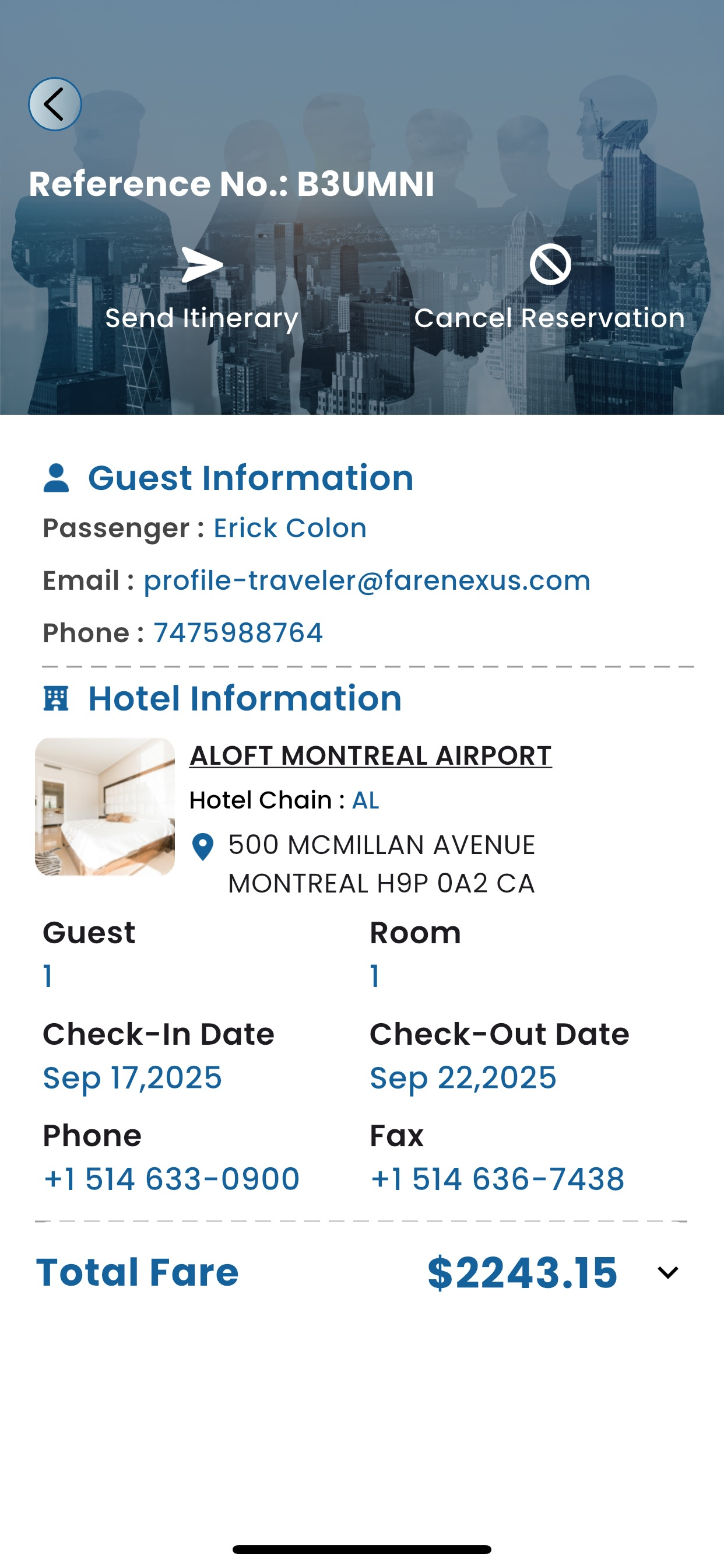Cancel this reservation
This screenshot has width=724, height=1568.
549,289
